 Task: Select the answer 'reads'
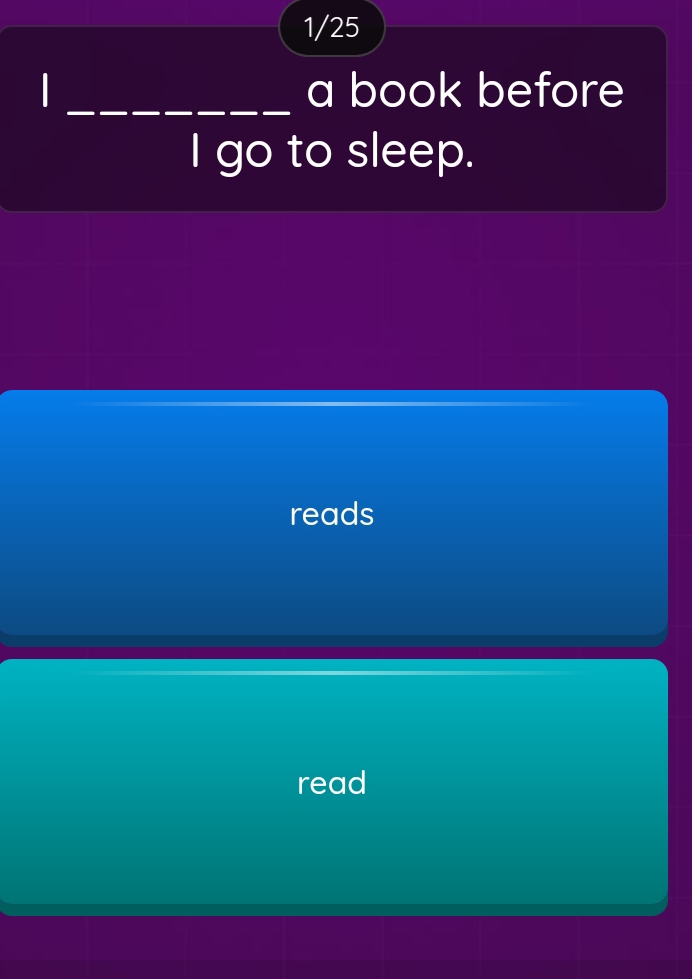click(x=332, y=514)
